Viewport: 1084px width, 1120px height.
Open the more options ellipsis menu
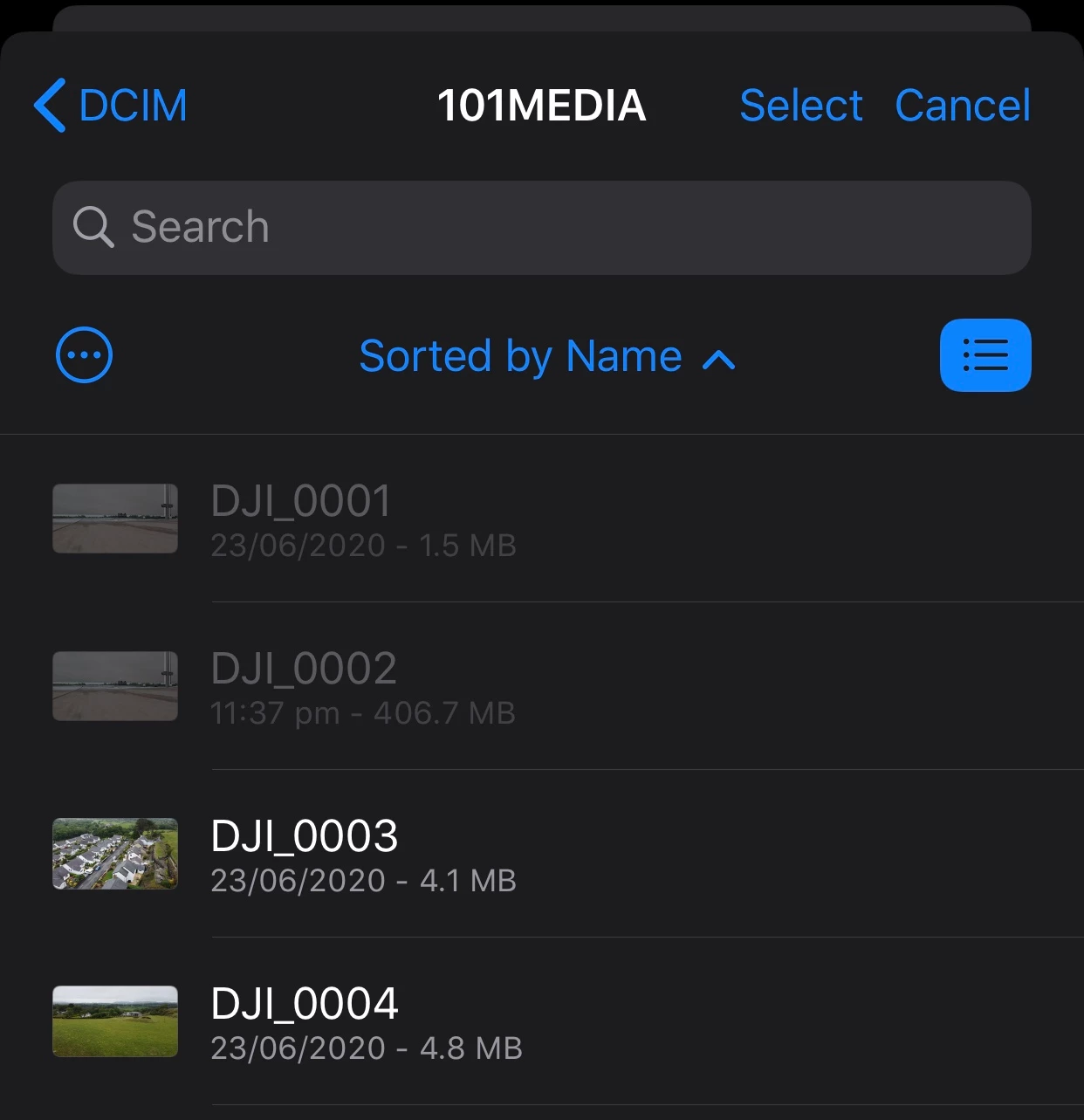coord(84,355)
